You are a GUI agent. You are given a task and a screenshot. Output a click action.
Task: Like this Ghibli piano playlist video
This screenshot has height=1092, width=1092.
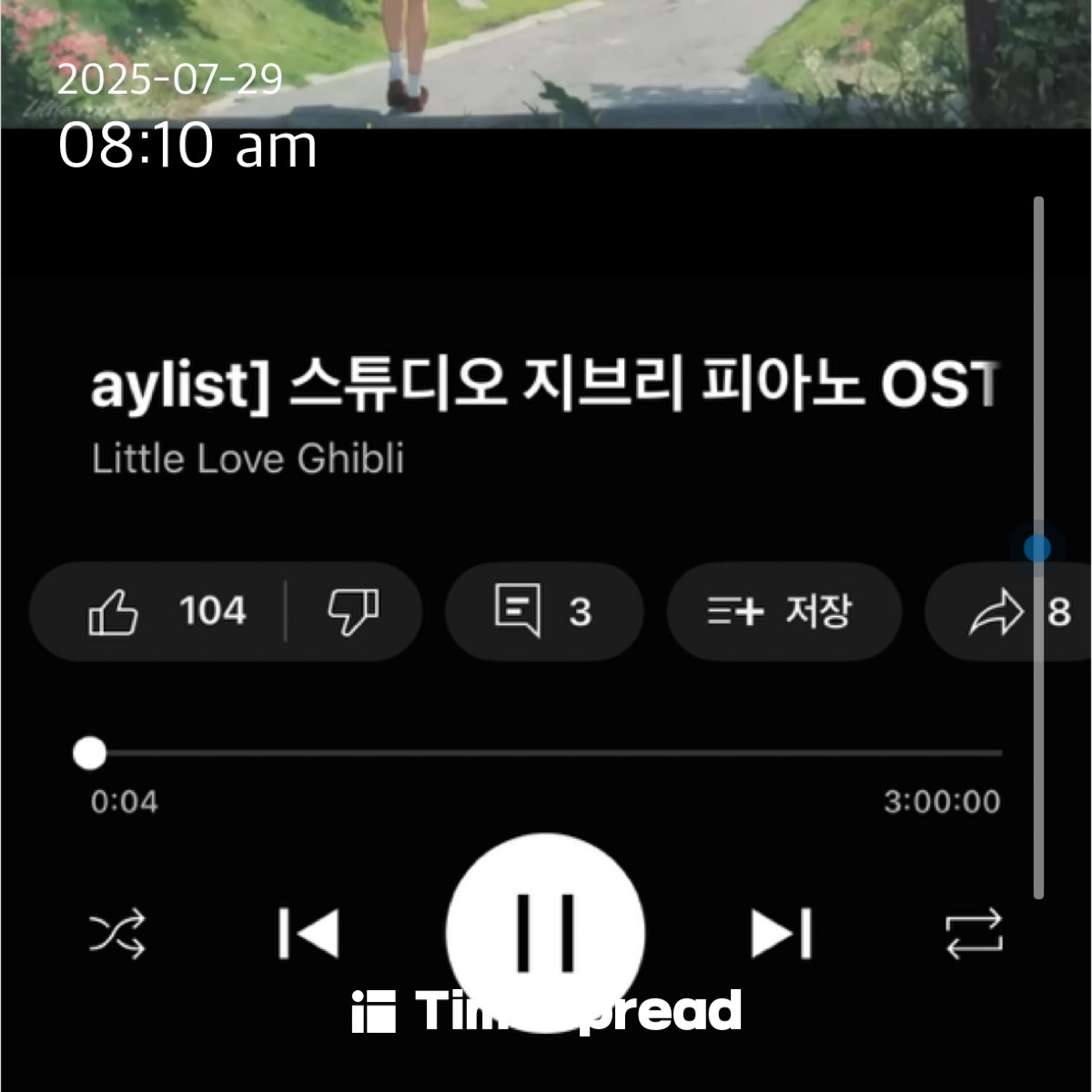click(164, 612)
